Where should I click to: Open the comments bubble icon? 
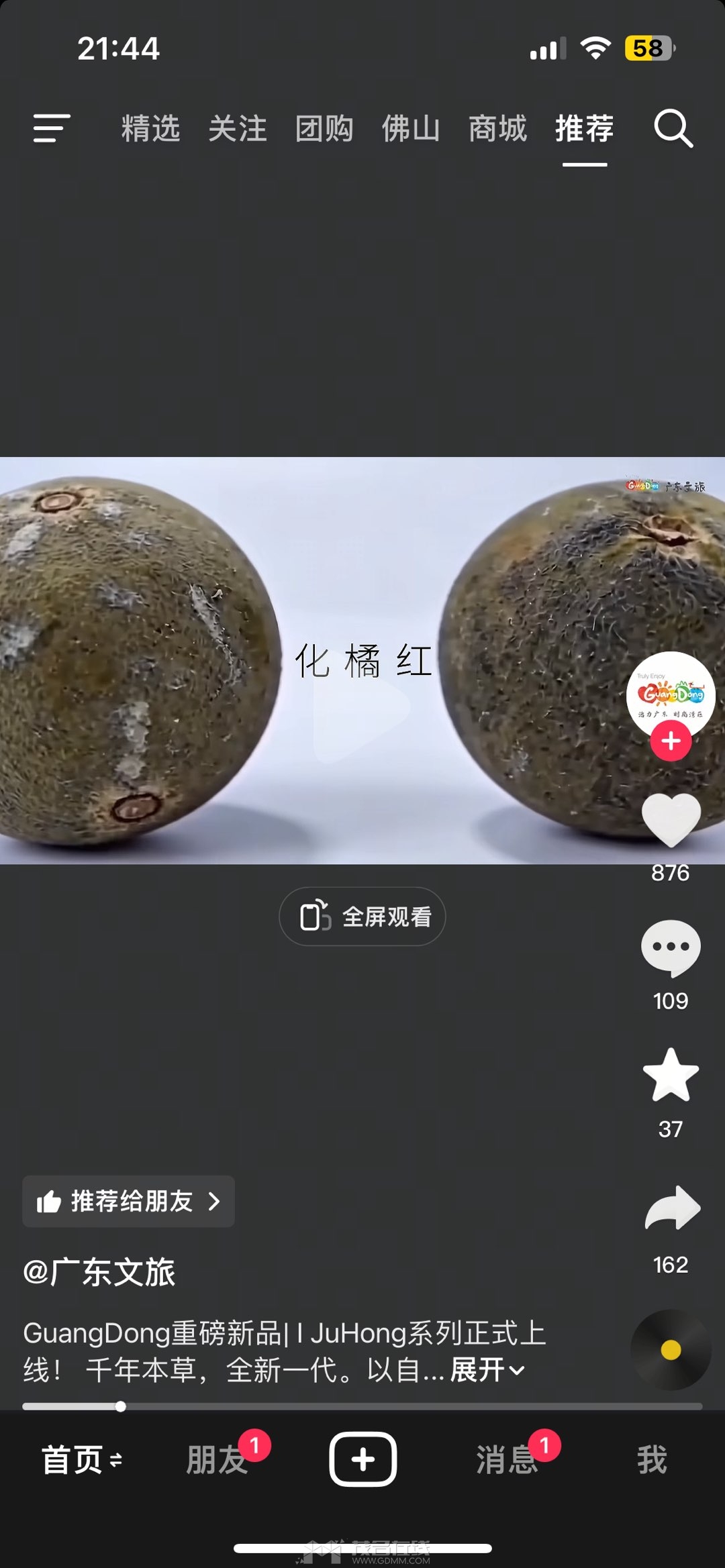[x=671, y=947]
